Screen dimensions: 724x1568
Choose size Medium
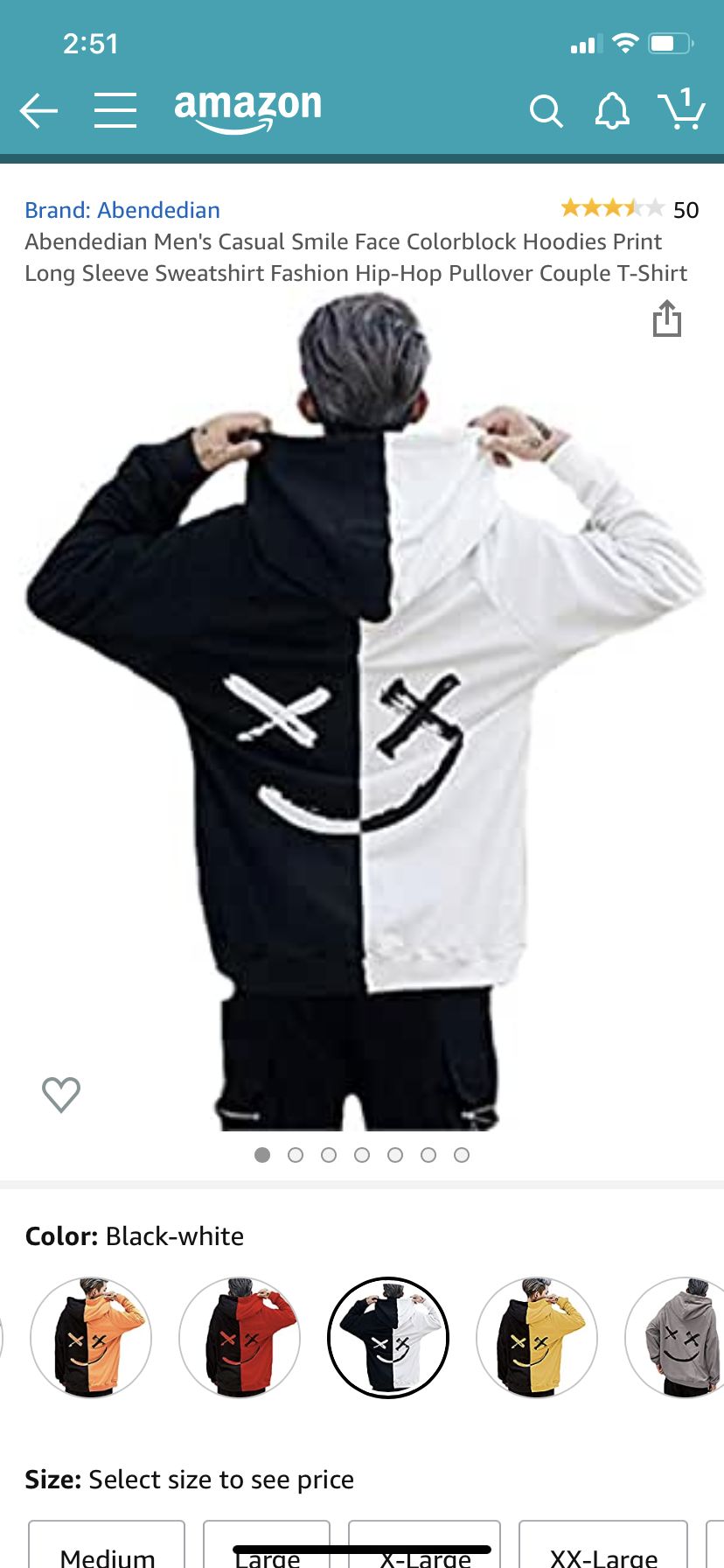click(x=107, y=1545)
